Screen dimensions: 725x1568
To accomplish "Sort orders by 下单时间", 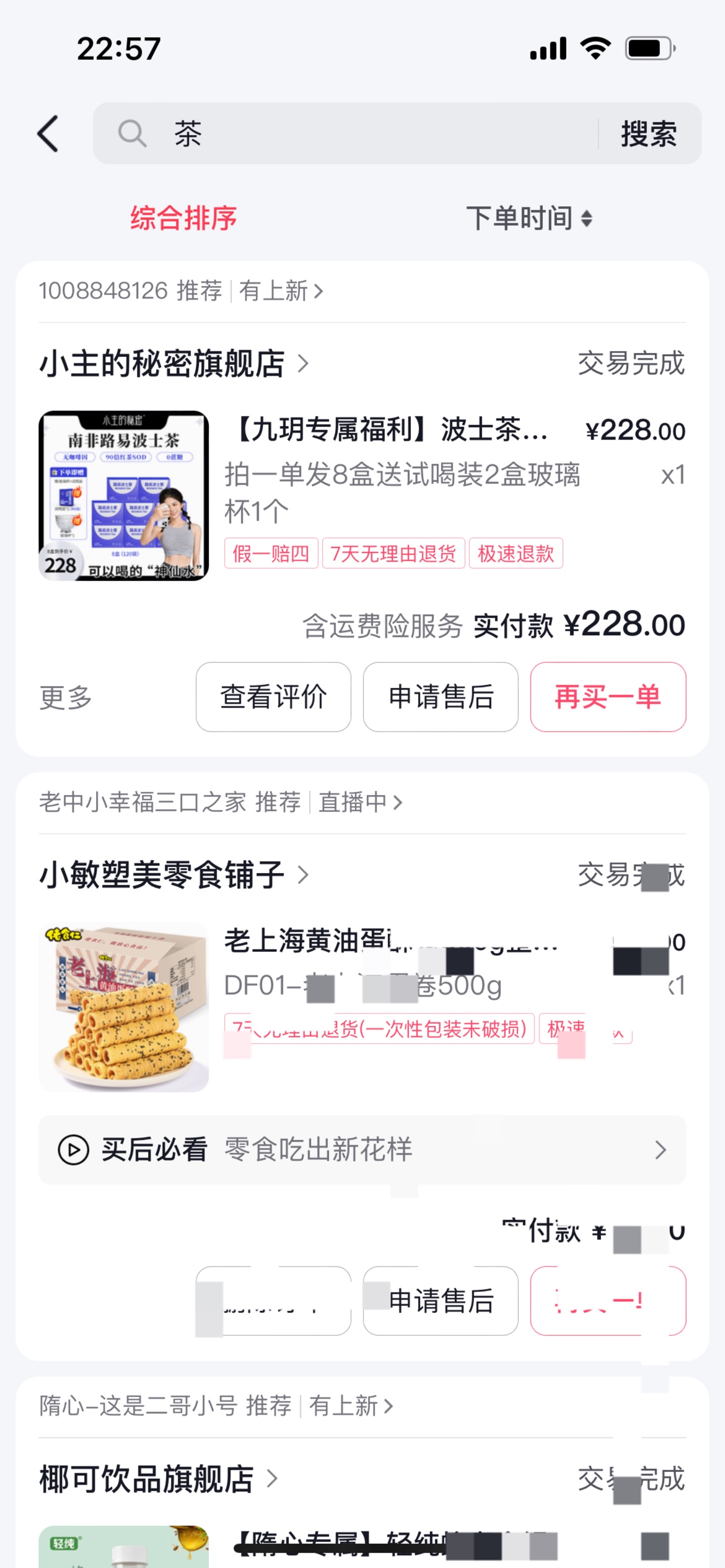I will click(529, 218).
